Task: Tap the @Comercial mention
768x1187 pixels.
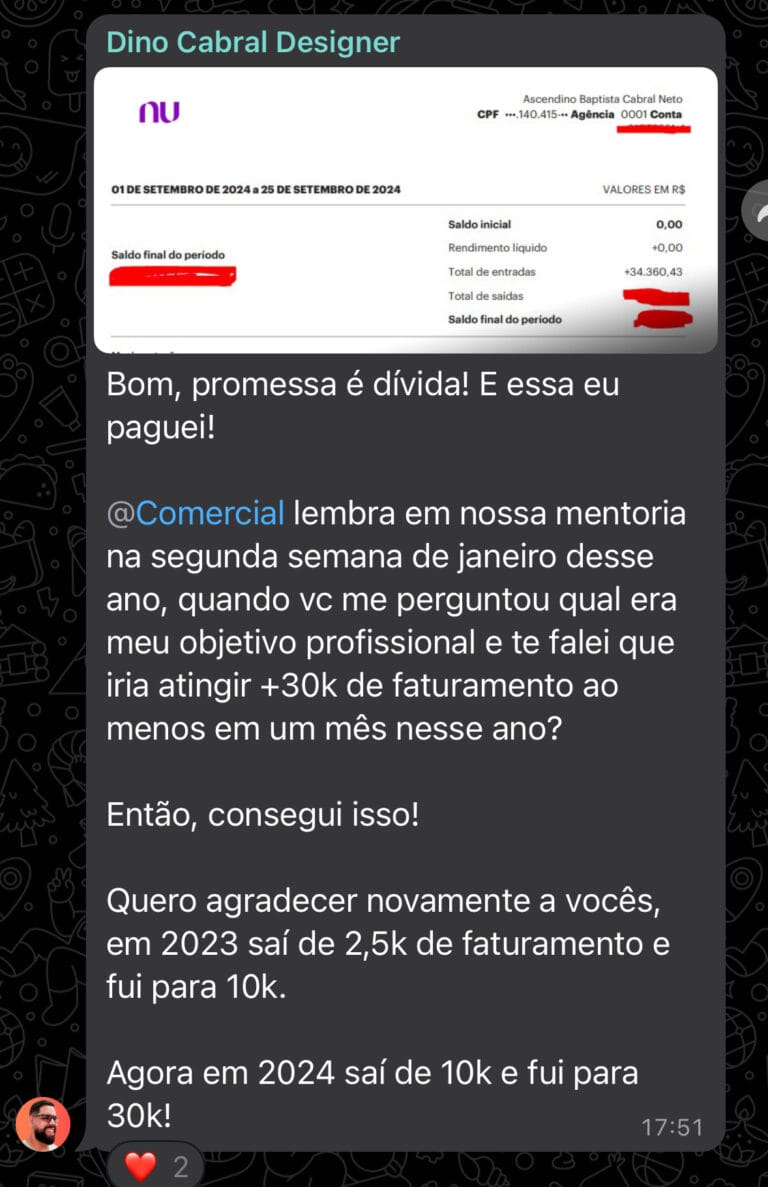Action: 196,513
